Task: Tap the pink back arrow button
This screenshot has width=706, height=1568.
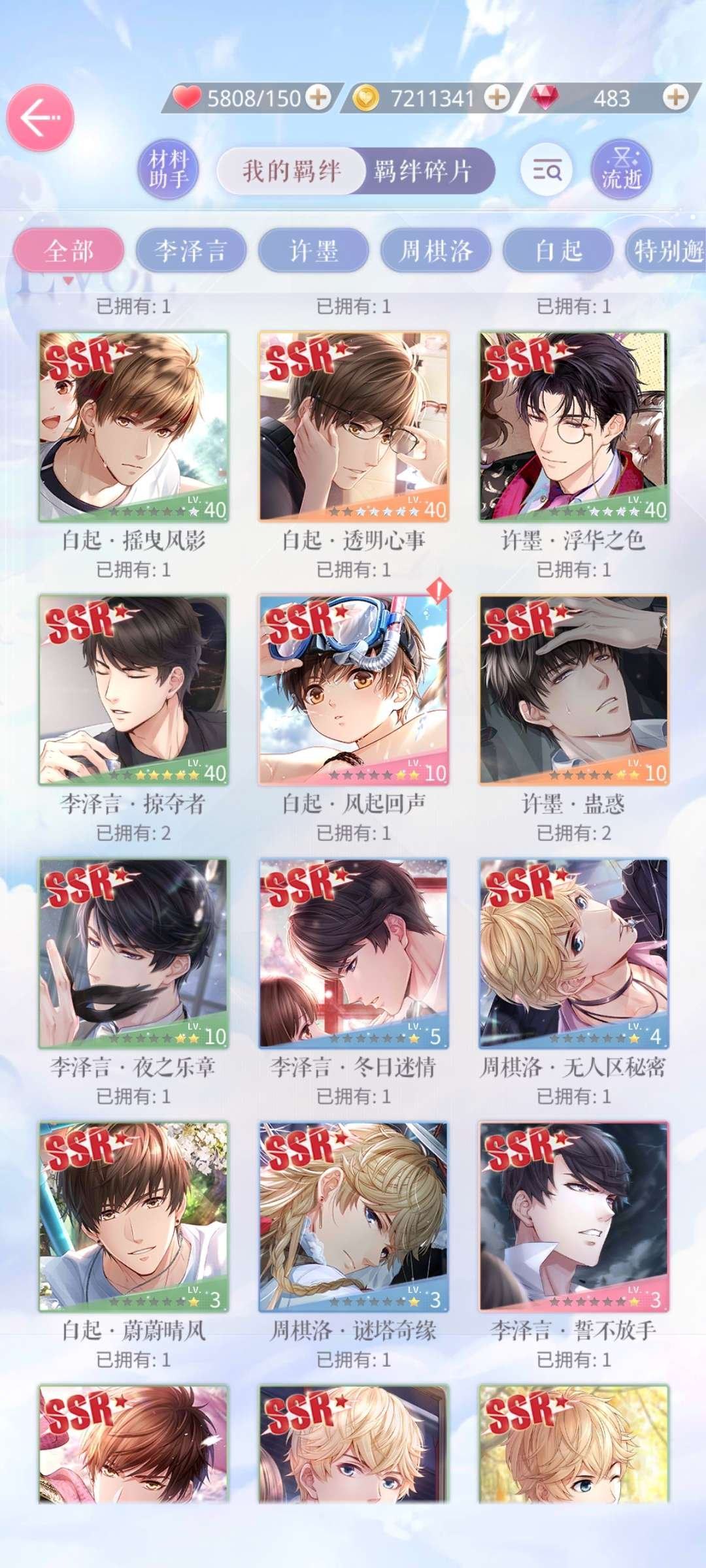Action: click(41, 118)
